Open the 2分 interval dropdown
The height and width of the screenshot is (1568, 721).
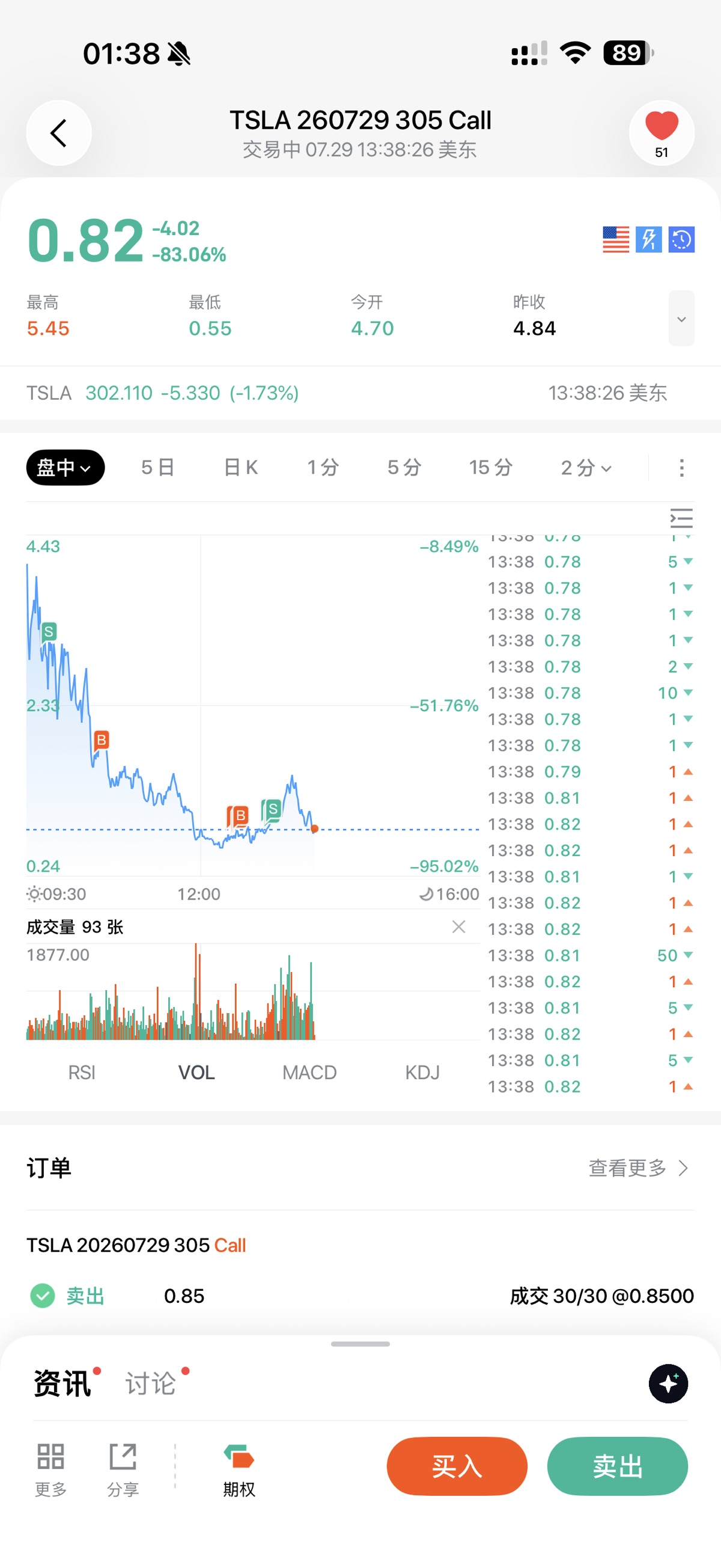click(585, 468)
